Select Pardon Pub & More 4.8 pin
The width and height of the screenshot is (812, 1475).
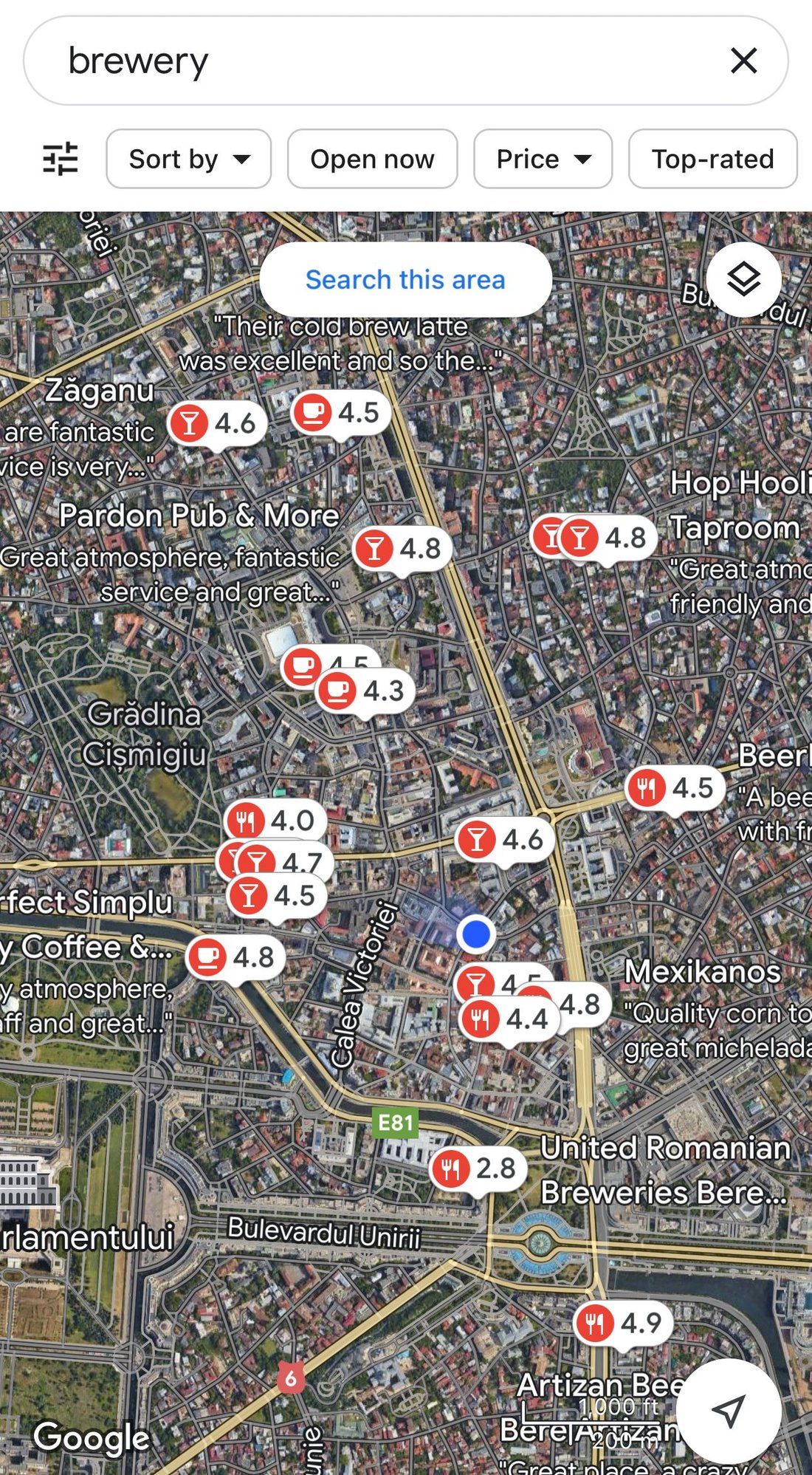402,549
